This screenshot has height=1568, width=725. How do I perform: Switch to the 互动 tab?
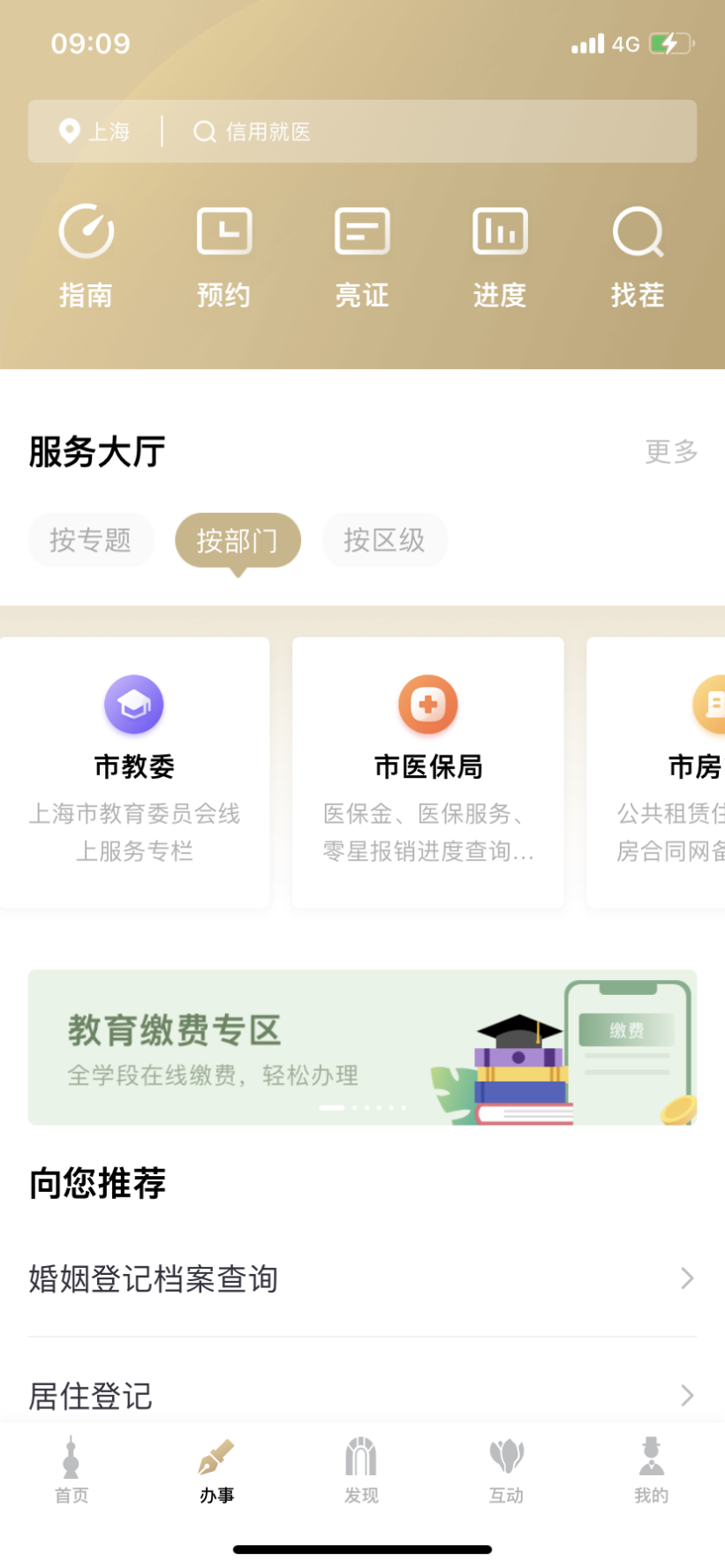tap(507, 1471)
